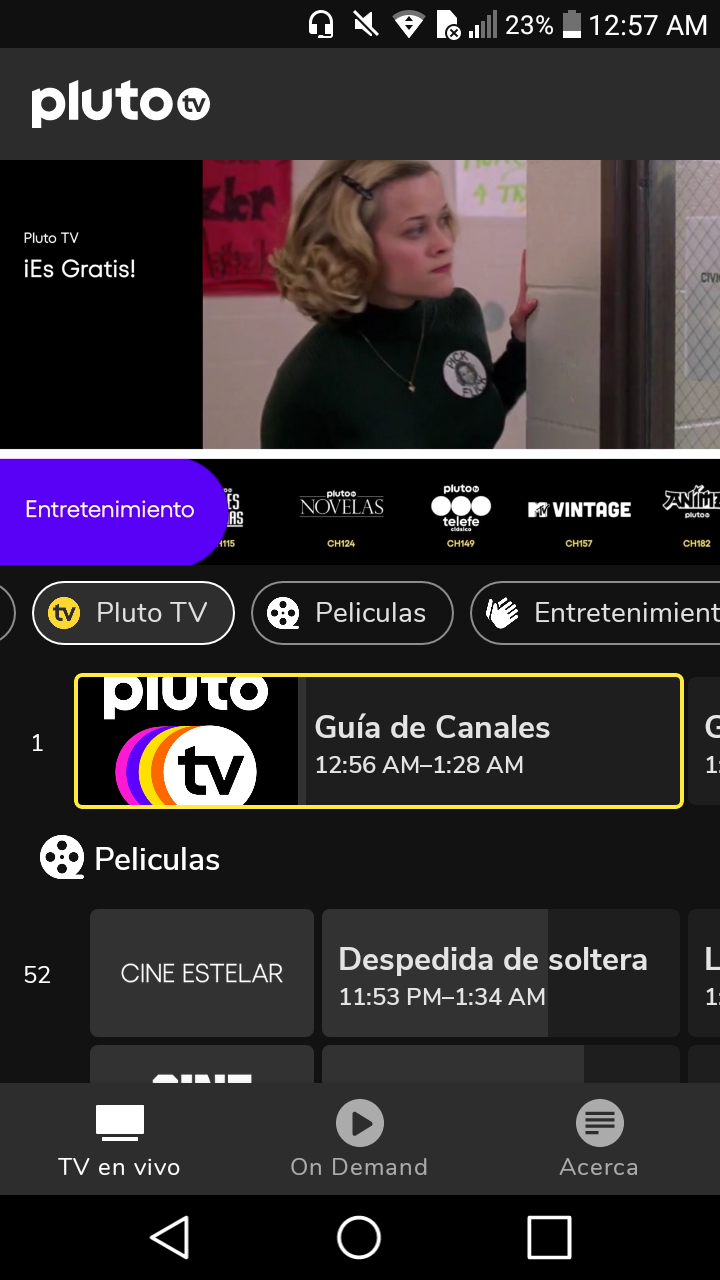The image size is (720, 1280).
Task: Select the Pluto Novelas channel logo
Action: pos(340,505)
